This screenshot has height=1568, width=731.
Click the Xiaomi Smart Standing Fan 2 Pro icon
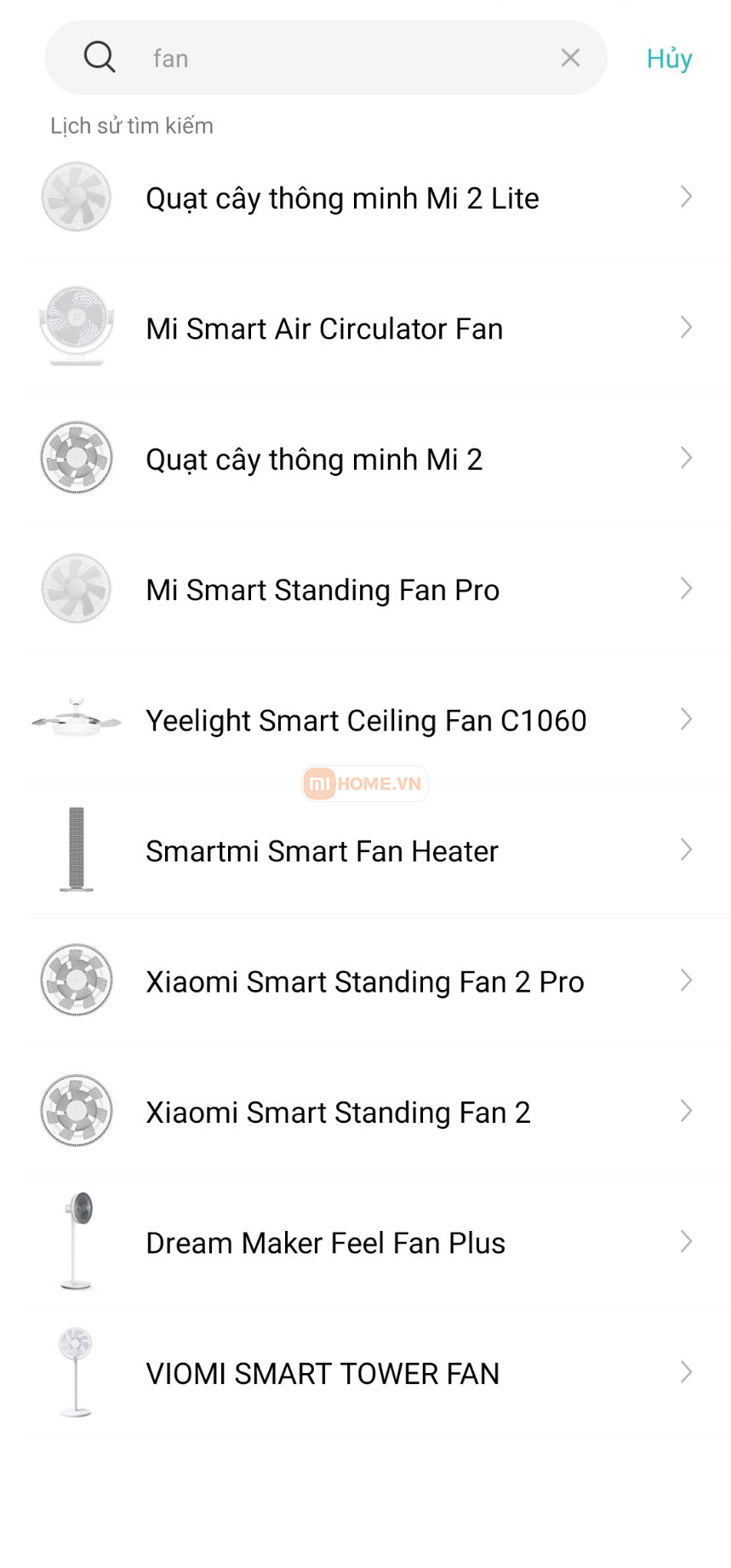pyautogui.click(x=76, y=981)
